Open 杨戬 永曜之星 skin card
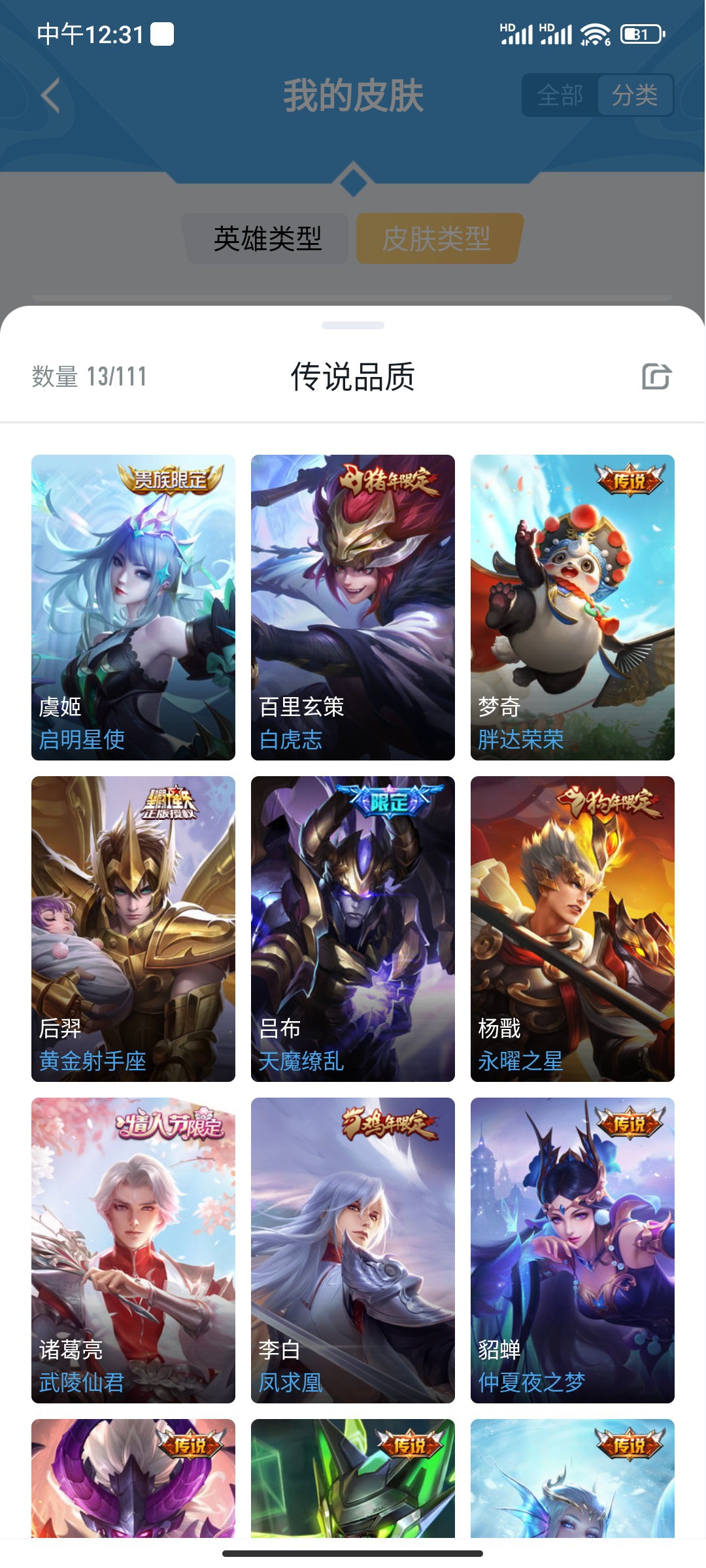Screen dimensions: 706x1568 (x=573, y=928)
